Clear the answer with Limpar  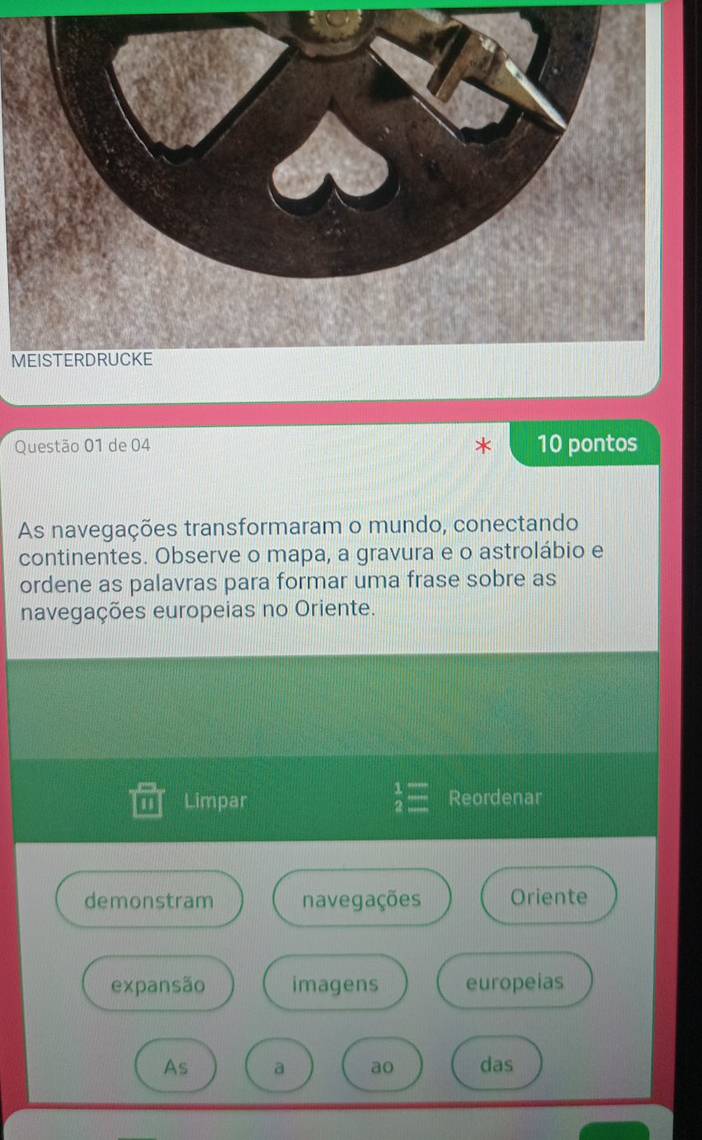pos(190,800)
